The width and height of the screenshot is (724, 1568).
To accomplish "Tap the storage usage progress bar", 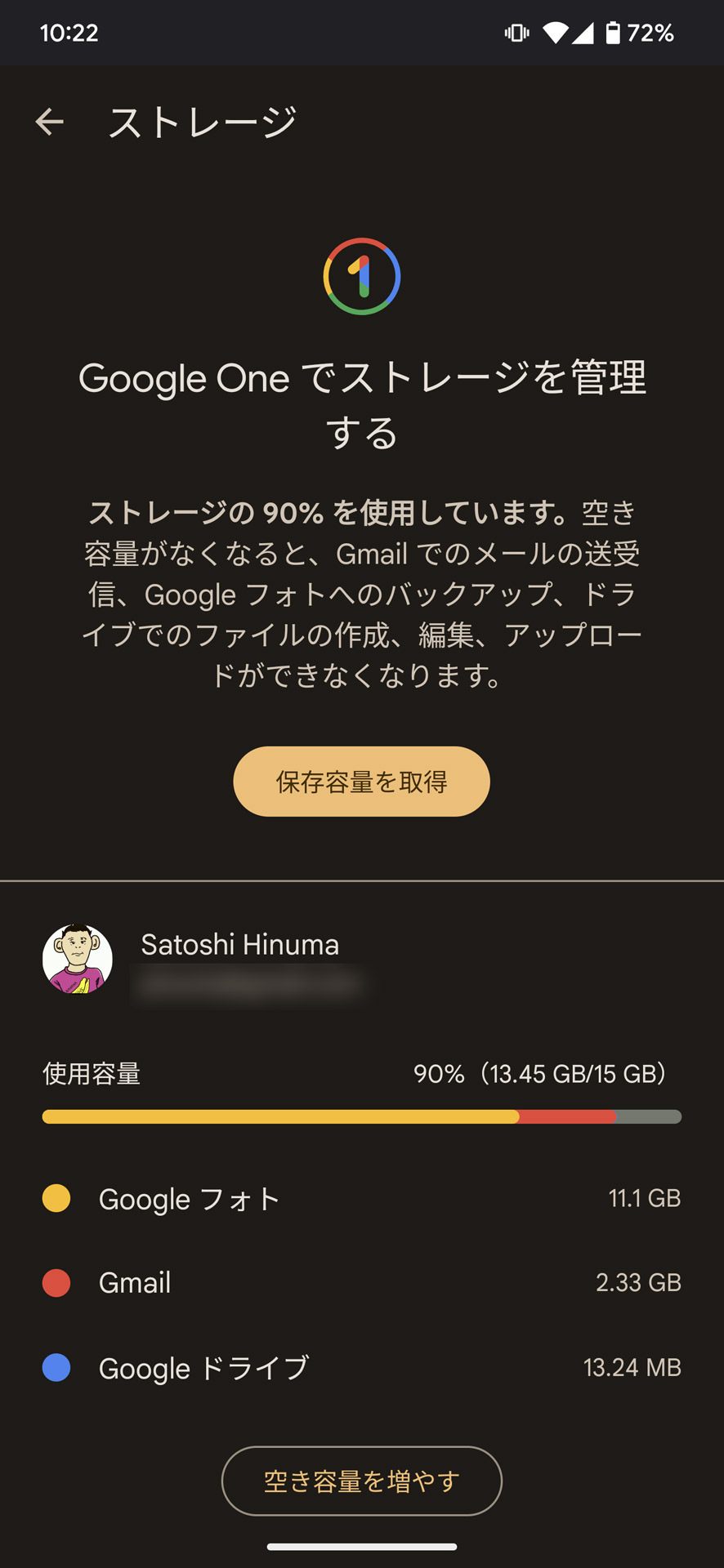I will click(x=362, y=1116).
